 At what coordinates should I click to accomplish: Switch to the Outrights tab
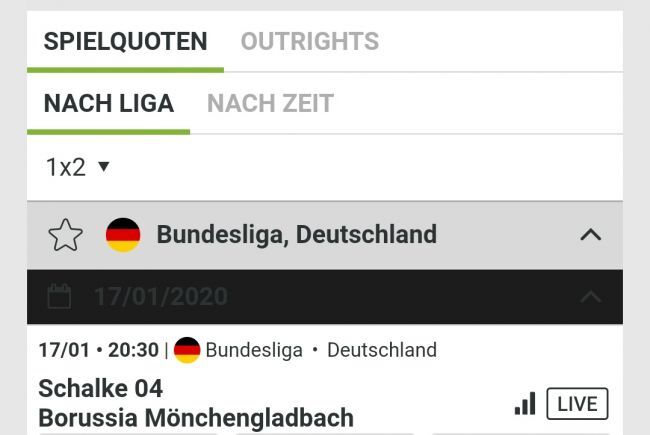(x=309, y=41)
